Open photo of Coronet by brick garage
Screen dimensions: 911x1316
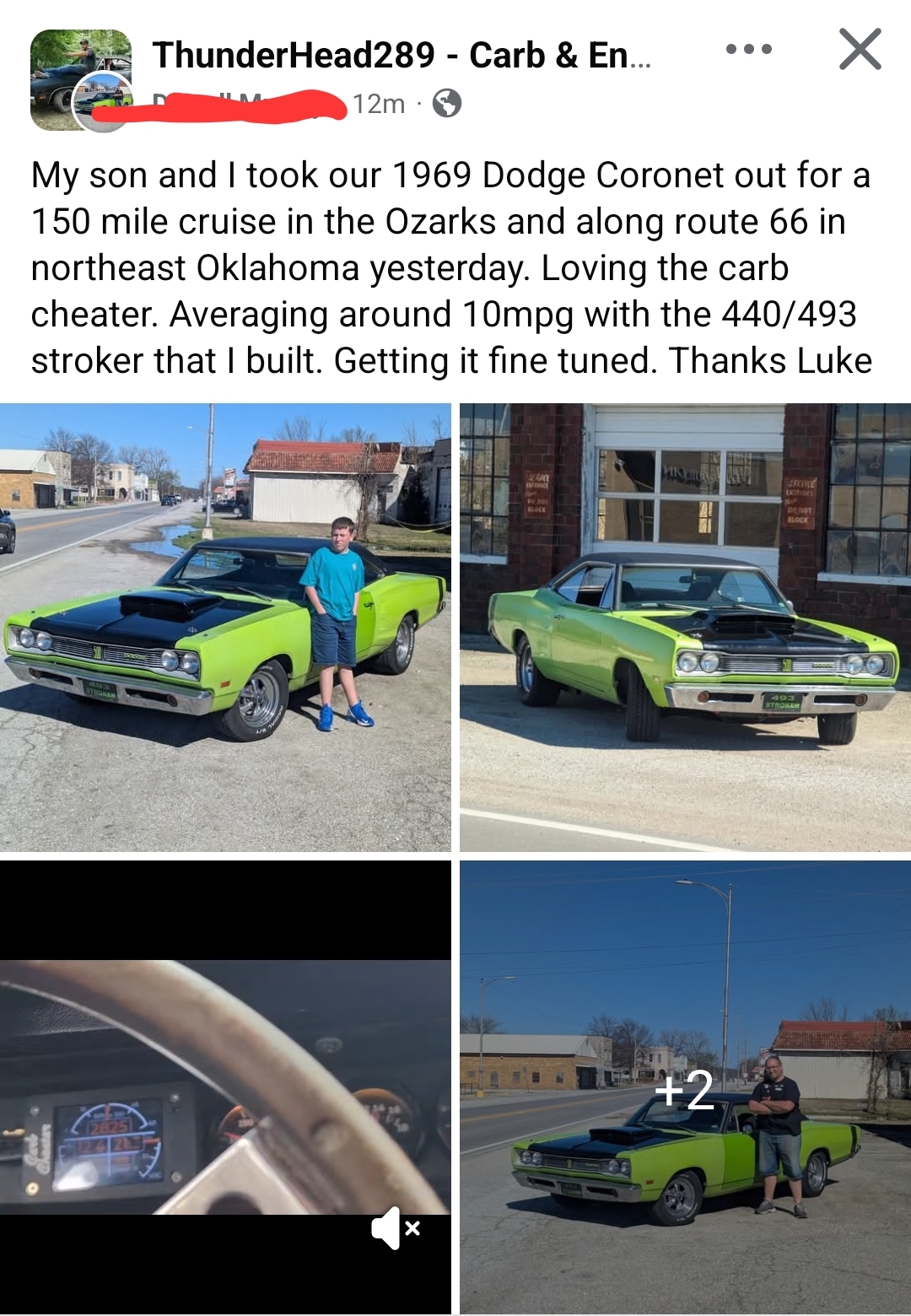tap(685, 627)
